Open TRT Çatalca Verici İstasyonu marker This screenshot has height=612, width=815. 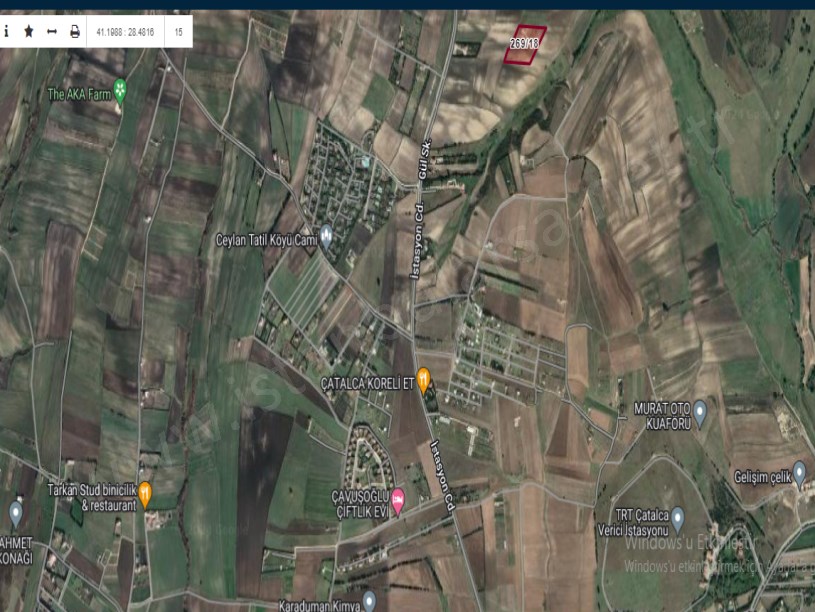pyautogui.click(x=677, y=519)
